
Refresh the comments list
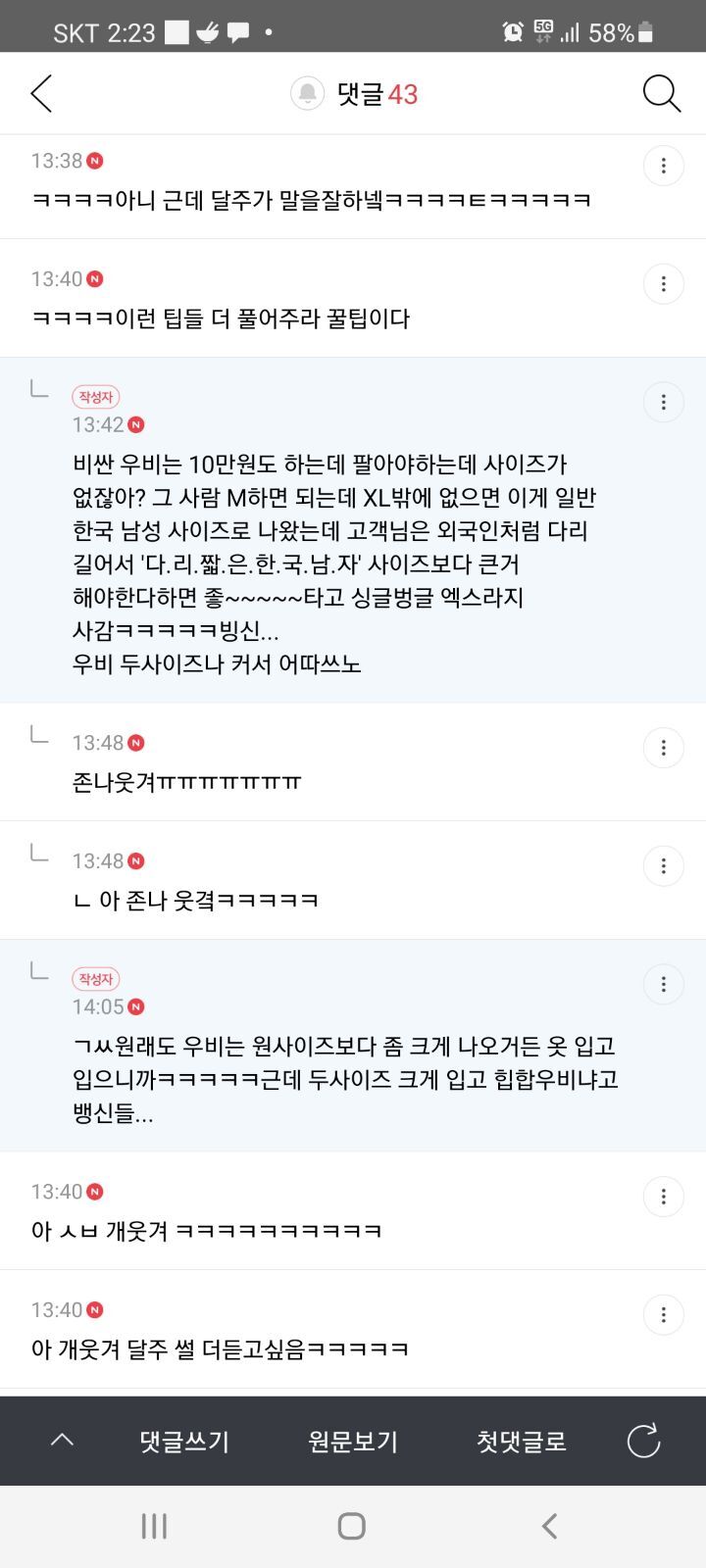[x=643, y=1441]
